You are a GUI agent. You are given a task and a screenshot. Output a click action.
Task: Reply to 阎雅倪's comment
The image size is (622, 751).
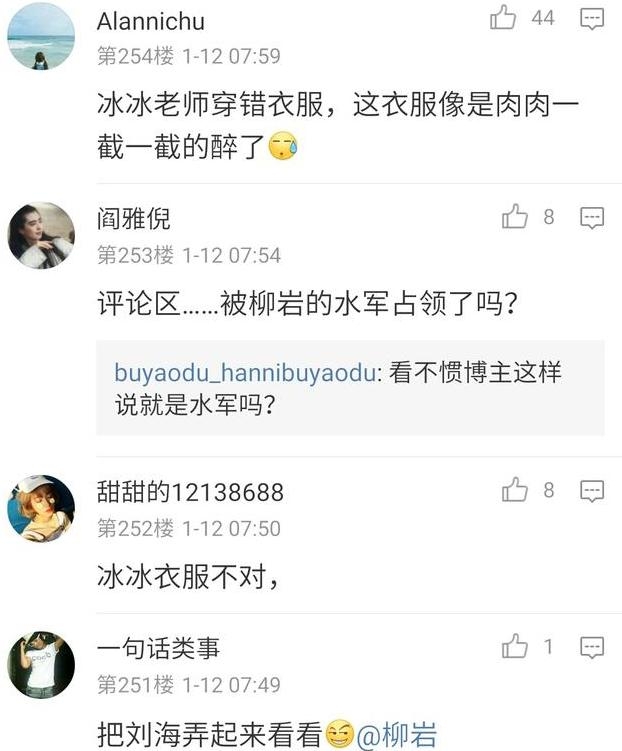[592, 216]
